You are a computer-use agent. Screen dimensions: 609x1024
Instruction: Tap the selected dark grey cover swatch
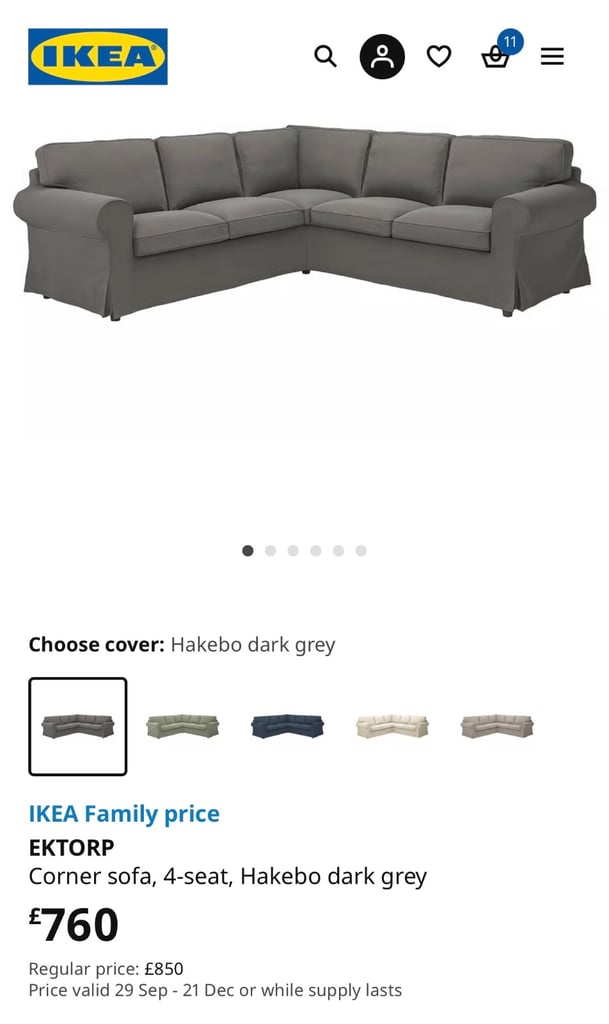coord(78,726)
